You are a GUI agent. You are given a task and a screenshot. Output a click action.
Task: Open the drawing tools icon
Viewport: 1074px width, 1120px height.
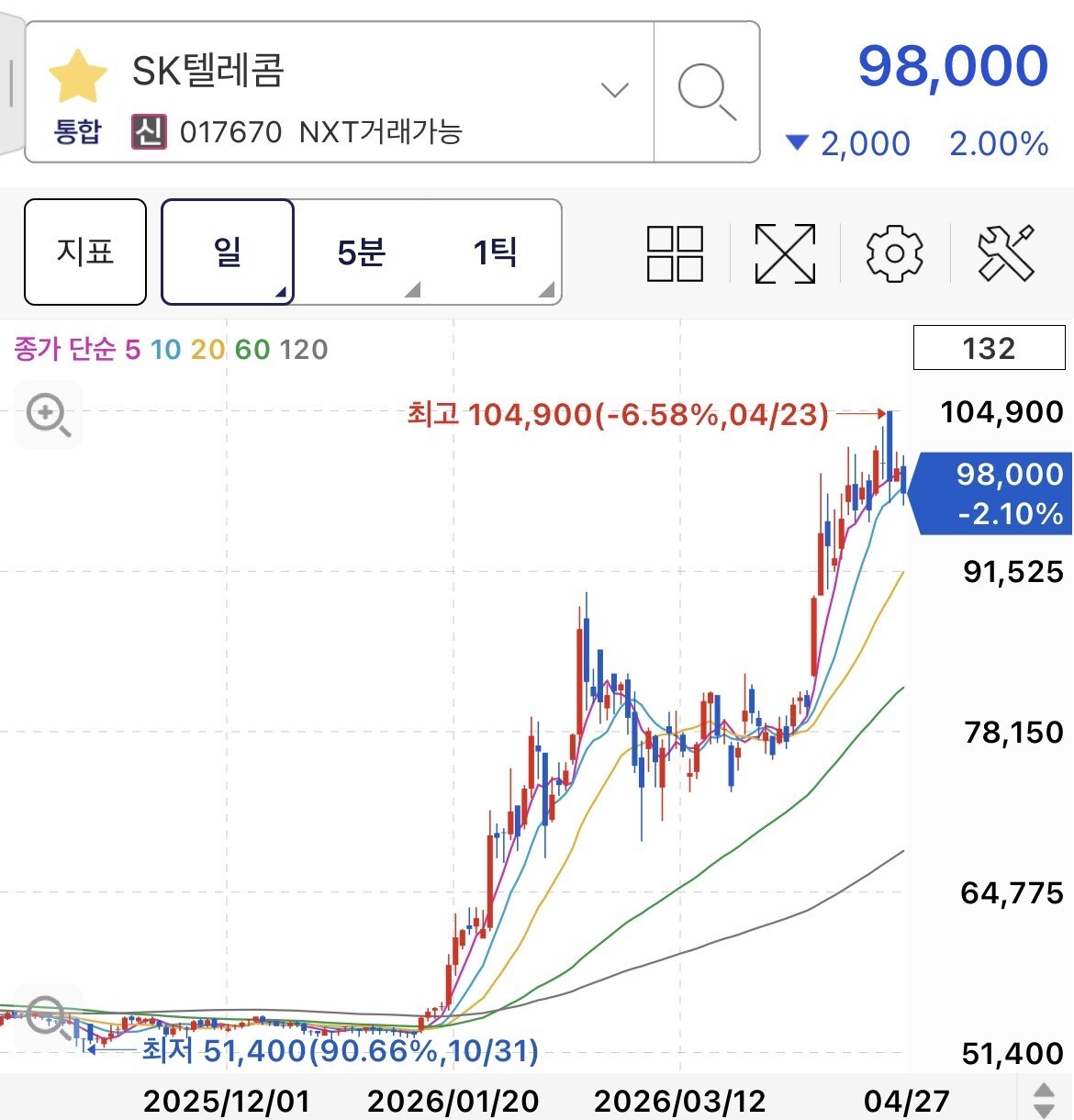(1006, 253)
